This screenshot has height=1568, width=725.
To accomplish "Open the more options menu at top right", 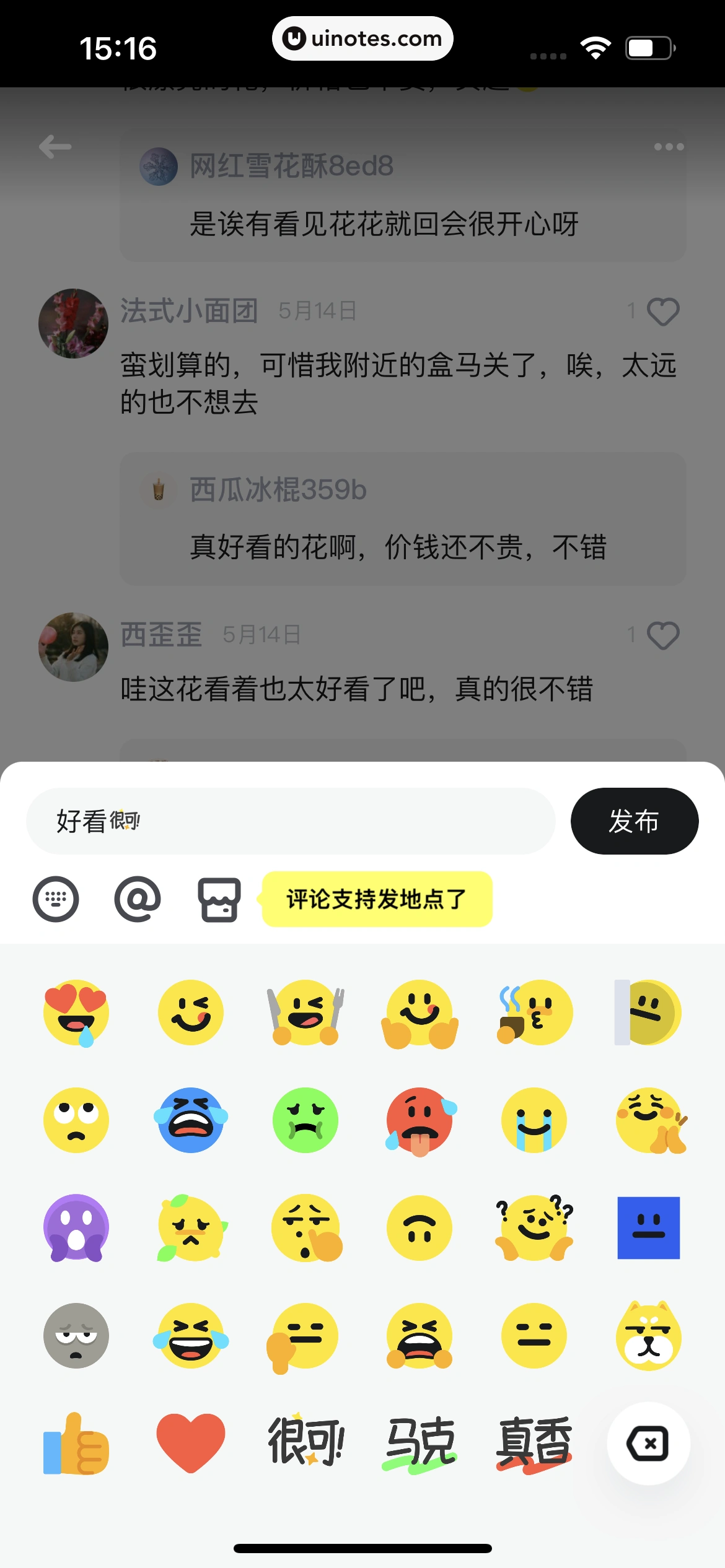I will tap(669, 146).
